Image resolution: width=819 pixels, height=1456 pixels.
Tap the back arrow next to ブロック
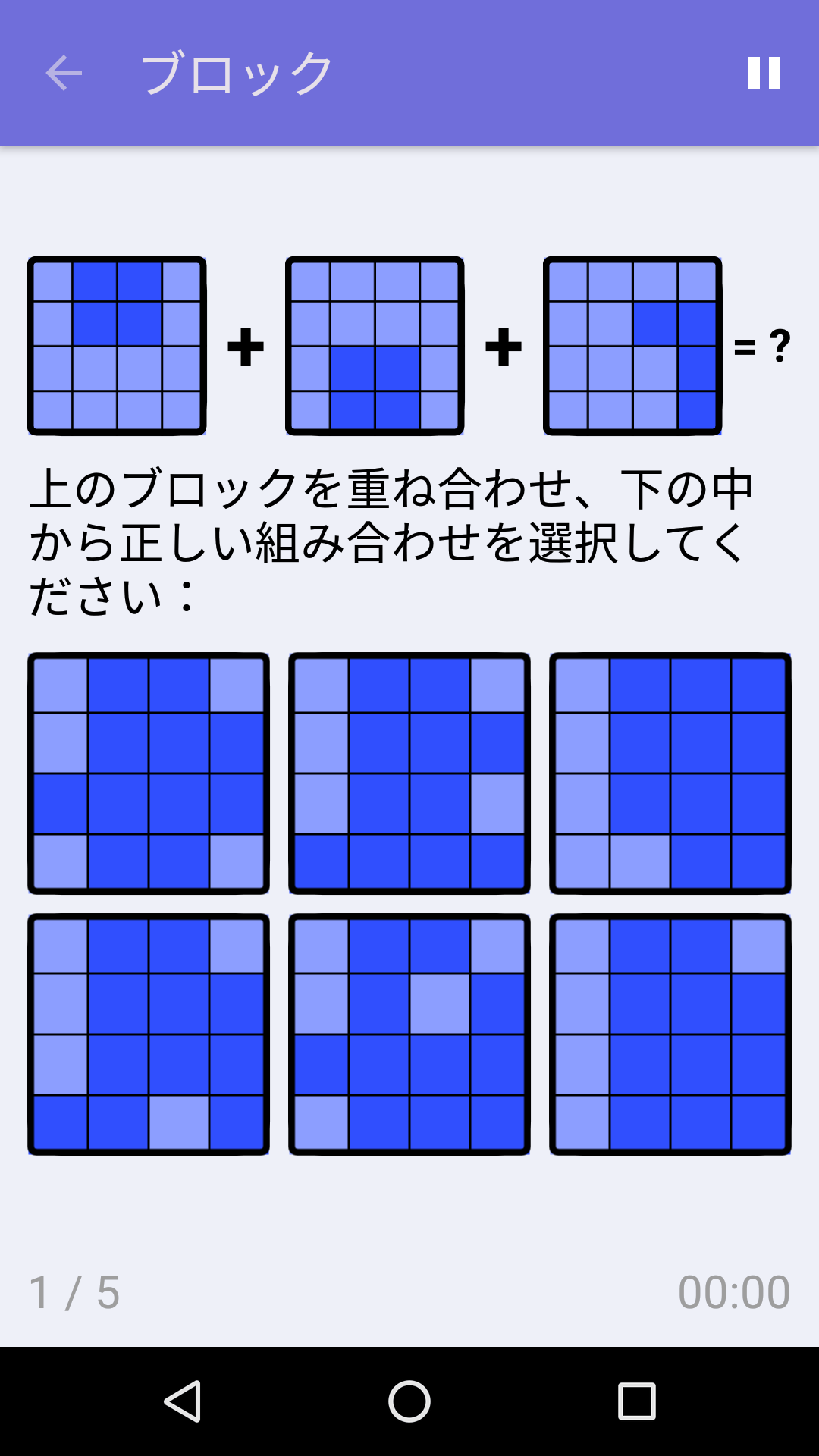point(63,73)
